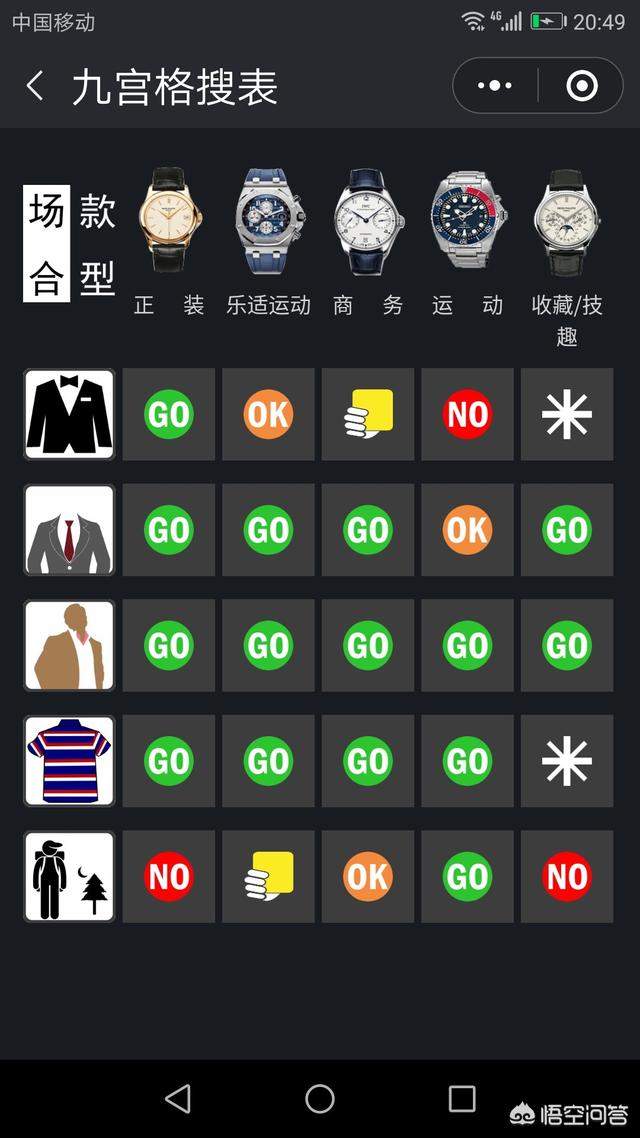Tap the orange OK cell in the tuxedo row

pyautogui.click(x=268, y=414)
